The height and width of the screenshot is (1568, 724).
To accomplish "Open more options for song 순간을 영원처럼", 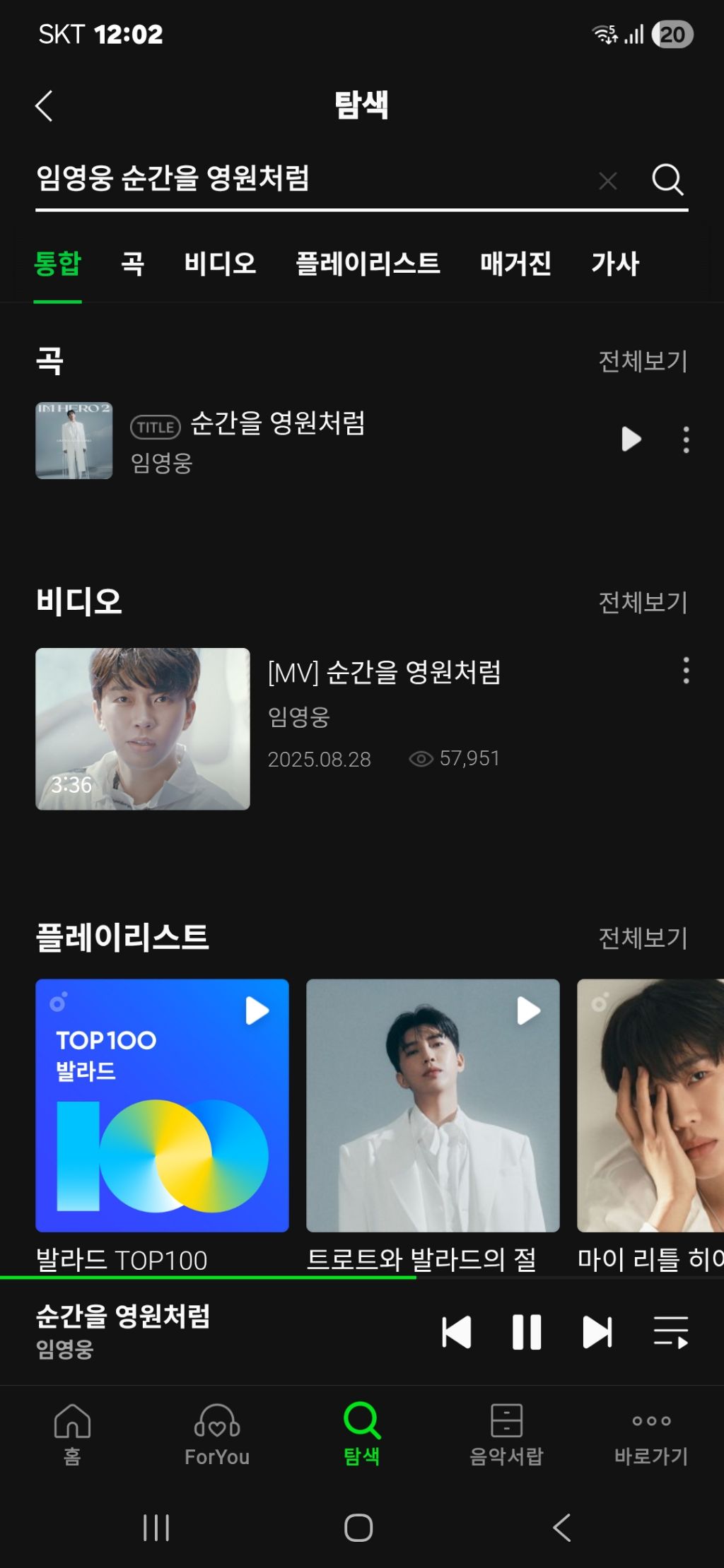I will pos(686,440).
